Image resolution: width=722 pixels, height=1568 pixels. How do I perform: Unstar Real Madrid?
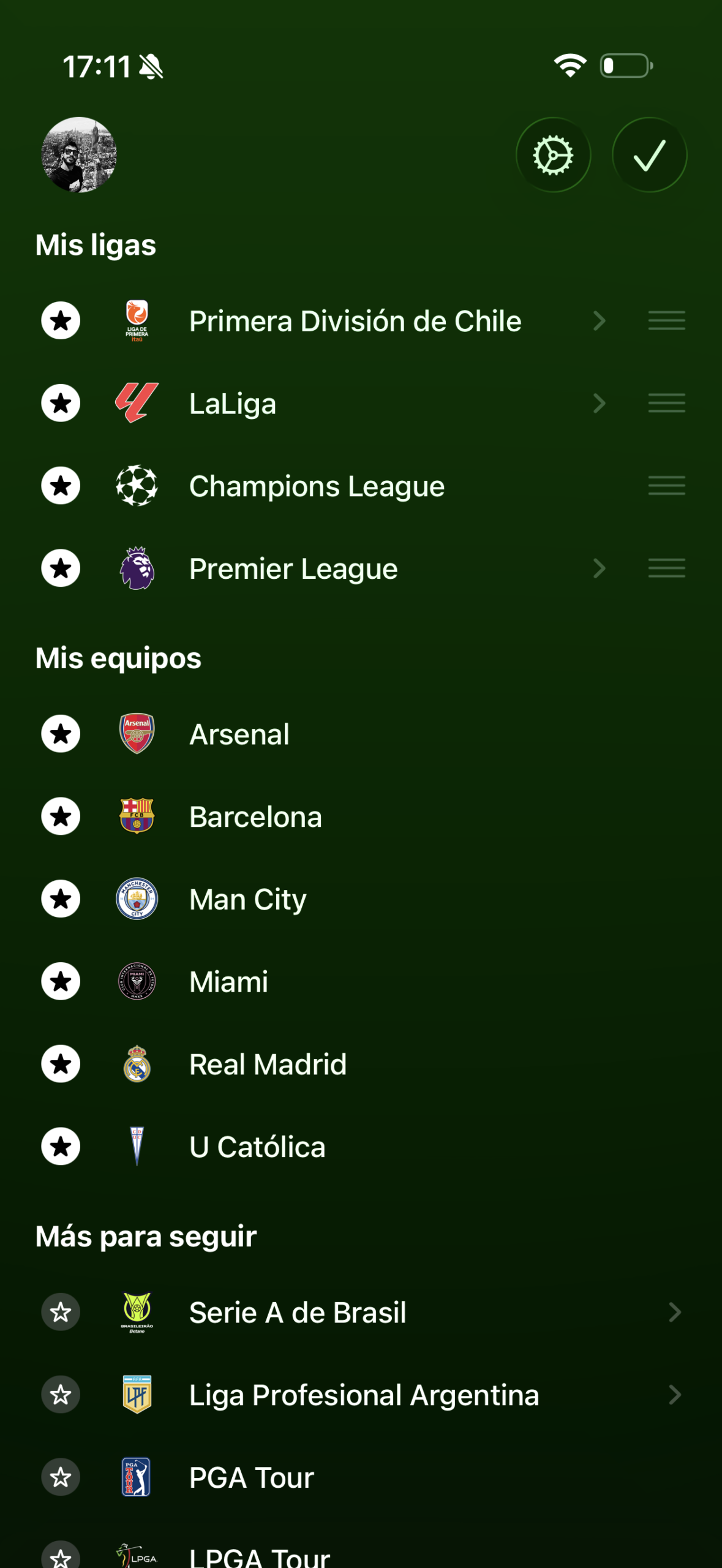pos(61,1064)
